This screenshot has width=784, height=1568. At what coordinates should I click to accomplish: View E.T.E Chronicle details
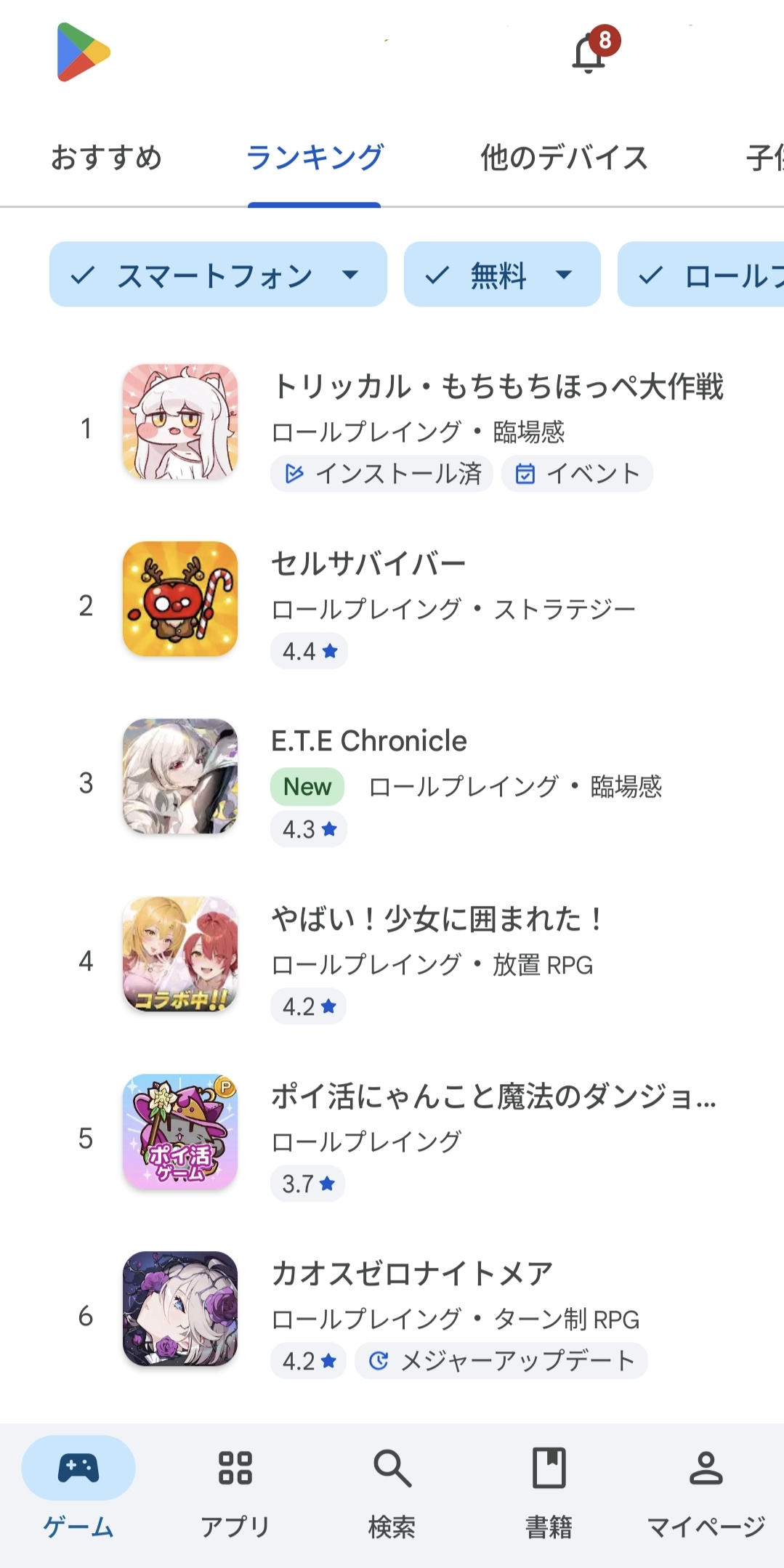tap(368, 741)
